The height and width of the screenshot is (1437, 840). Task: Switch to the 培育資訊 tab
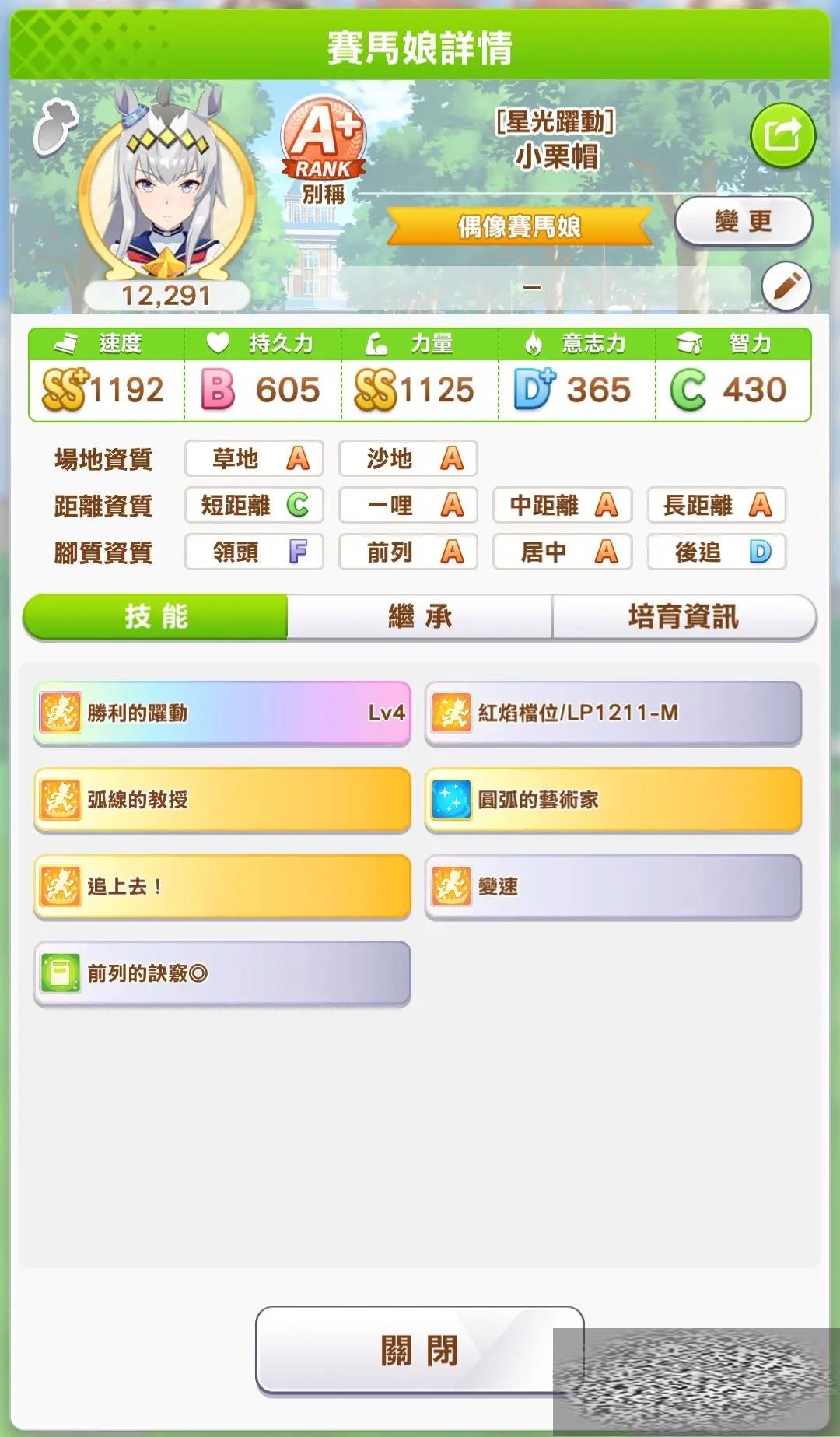click(x=683, y=617)
